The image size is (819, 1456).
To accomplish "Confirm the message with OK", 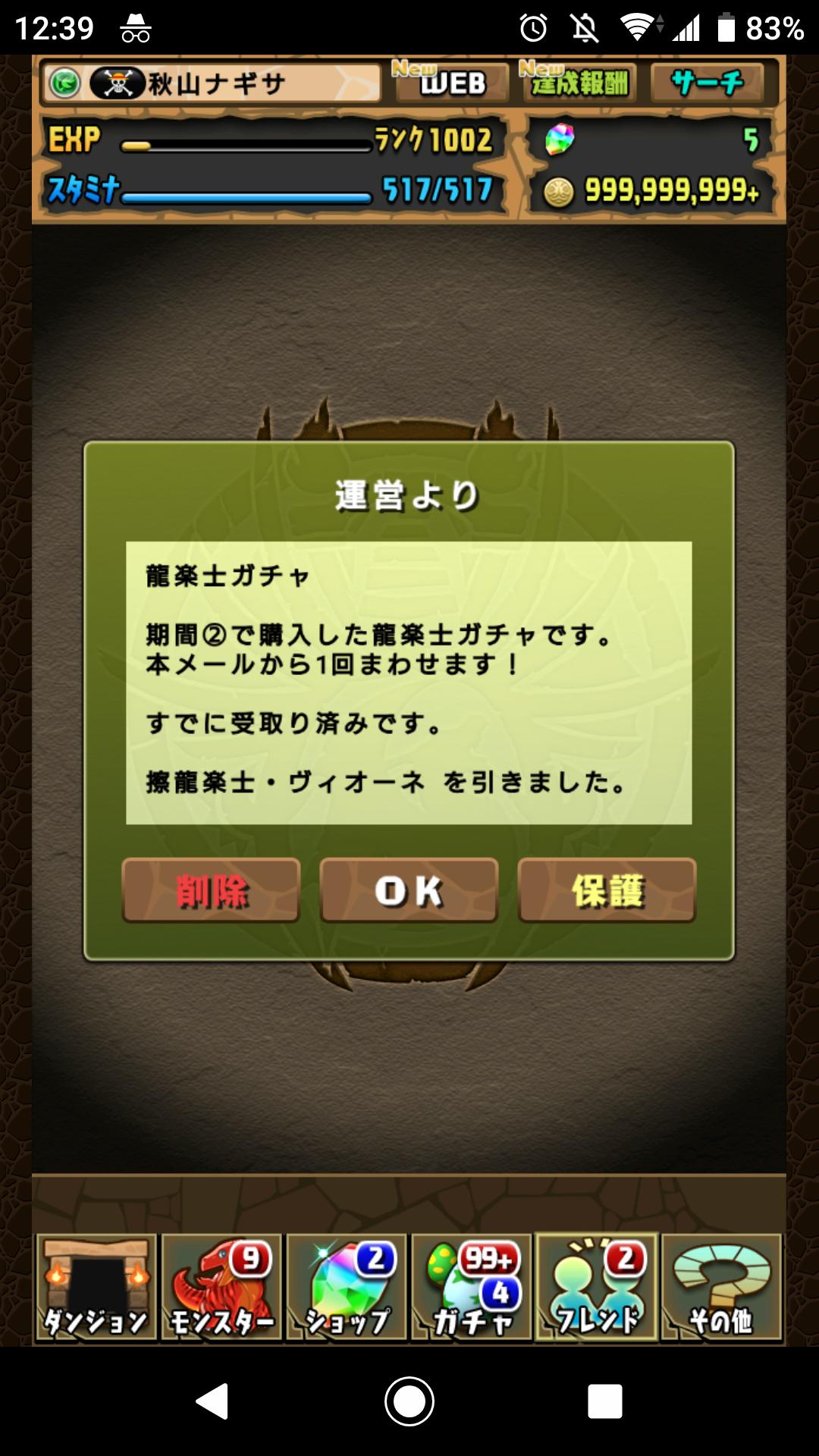I will point(409,890).
